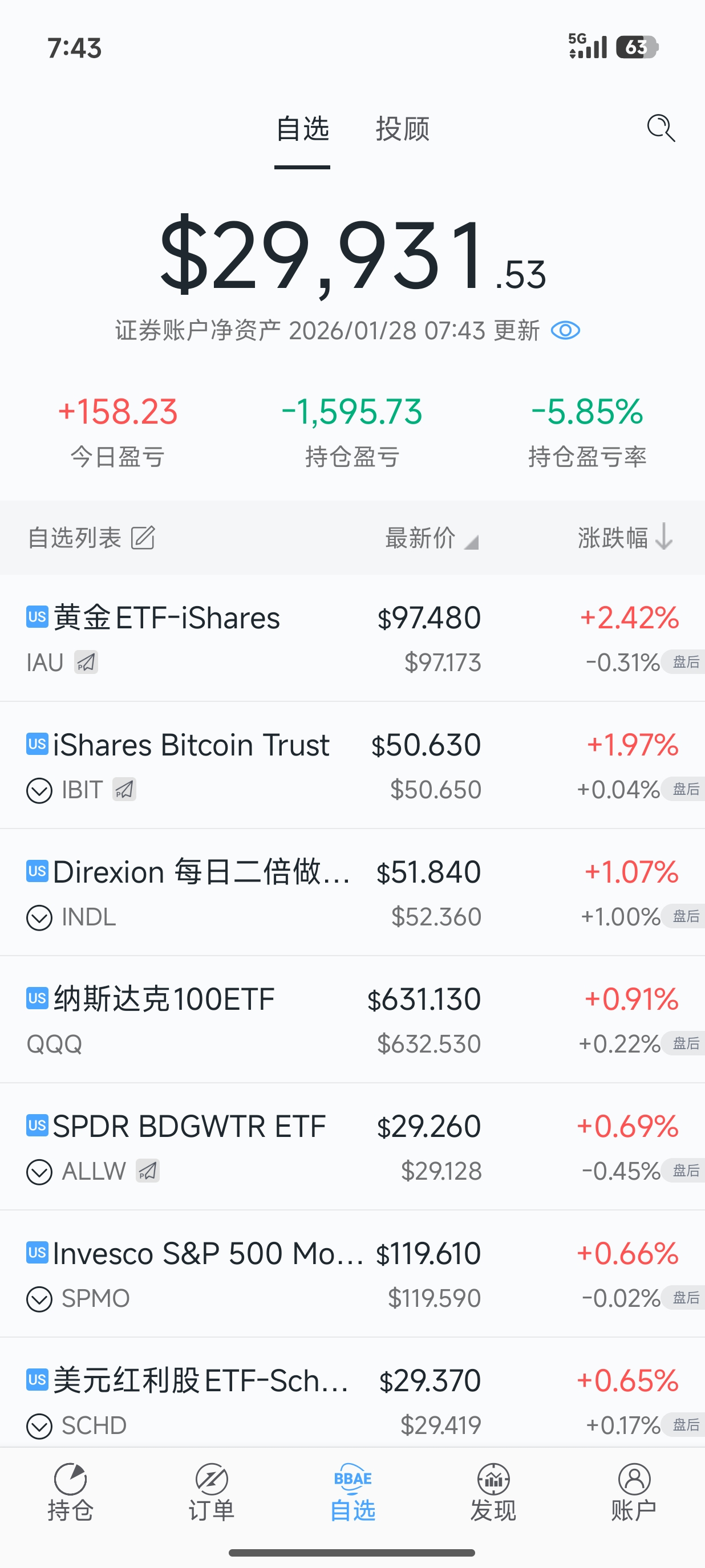Go to the 持仓 tab
Viewport: 705px width, 1568px height.
[71, 1493]
